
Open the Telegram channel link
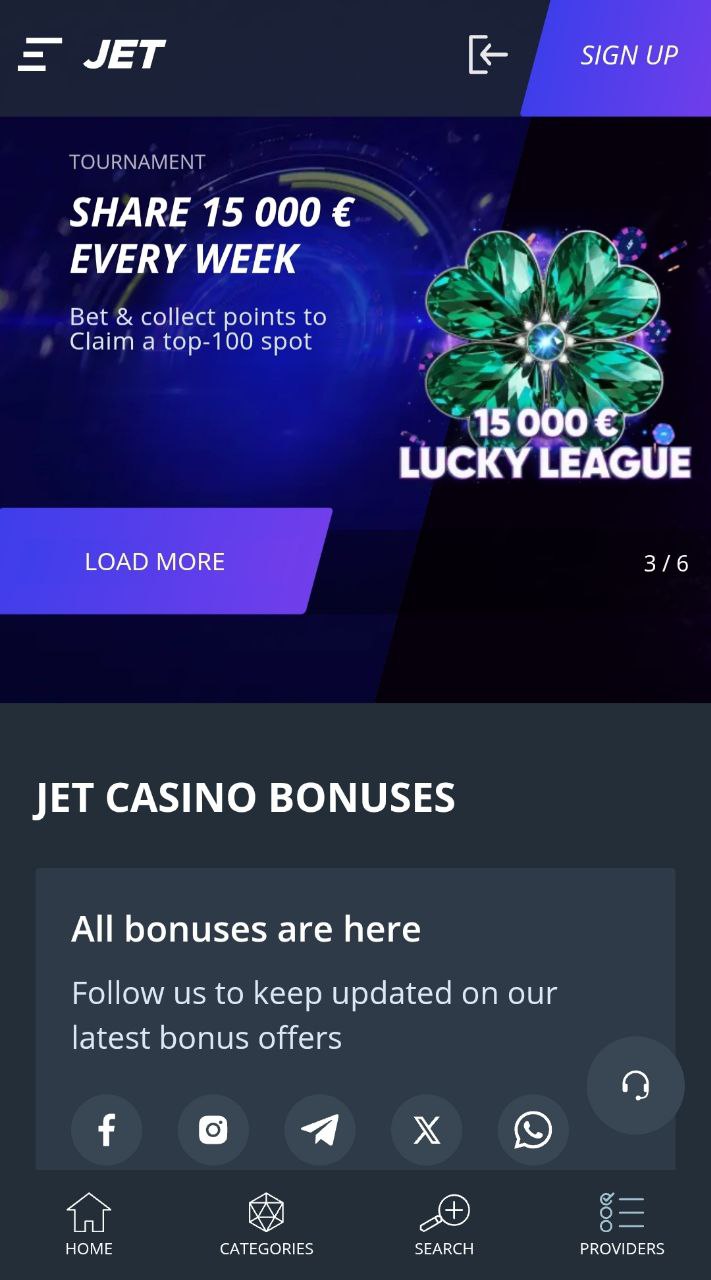[320, 1130]
